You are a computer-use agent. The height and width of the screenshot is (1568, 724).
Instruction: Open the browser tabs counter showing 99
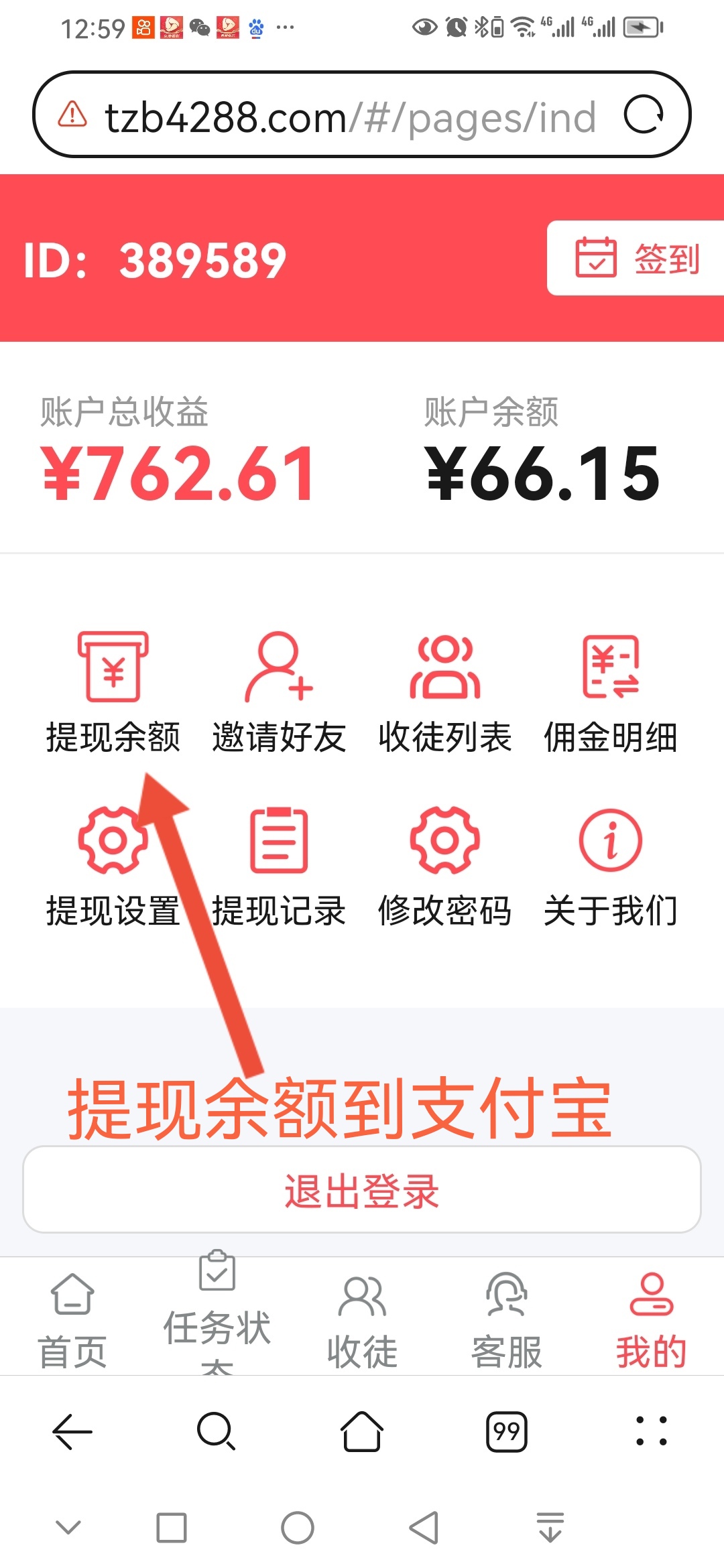tap(507, 1432)
